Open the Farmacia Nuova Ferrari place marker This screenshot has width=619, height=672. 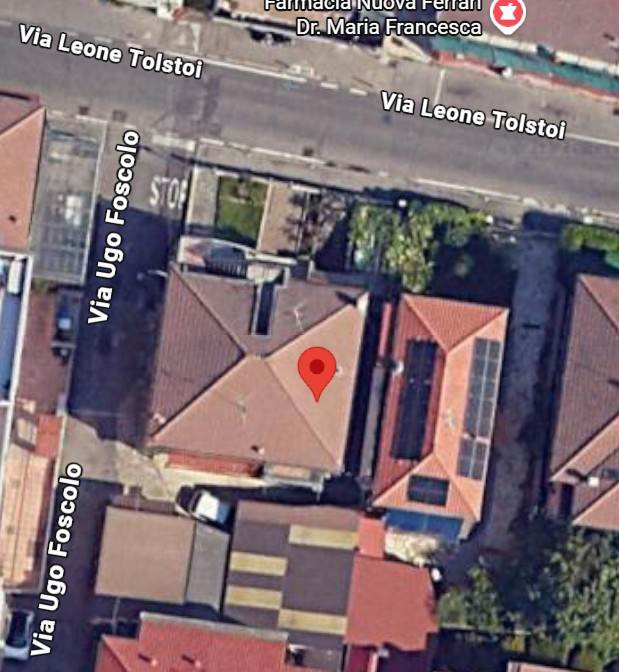(x=507, y=14)
